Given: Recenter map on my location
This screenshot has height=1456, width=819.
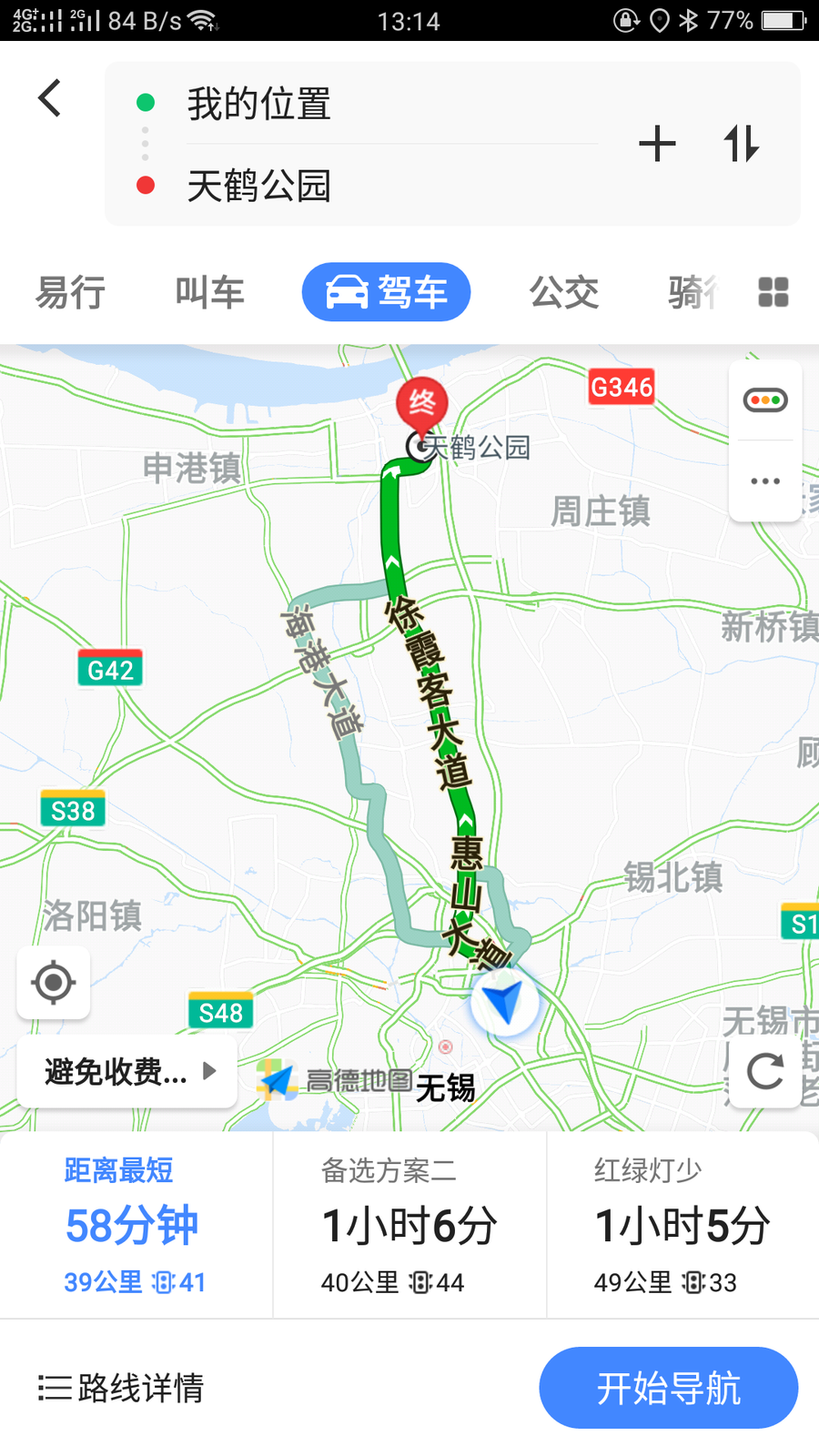Looking at the screenshot, I should point(53,982).
